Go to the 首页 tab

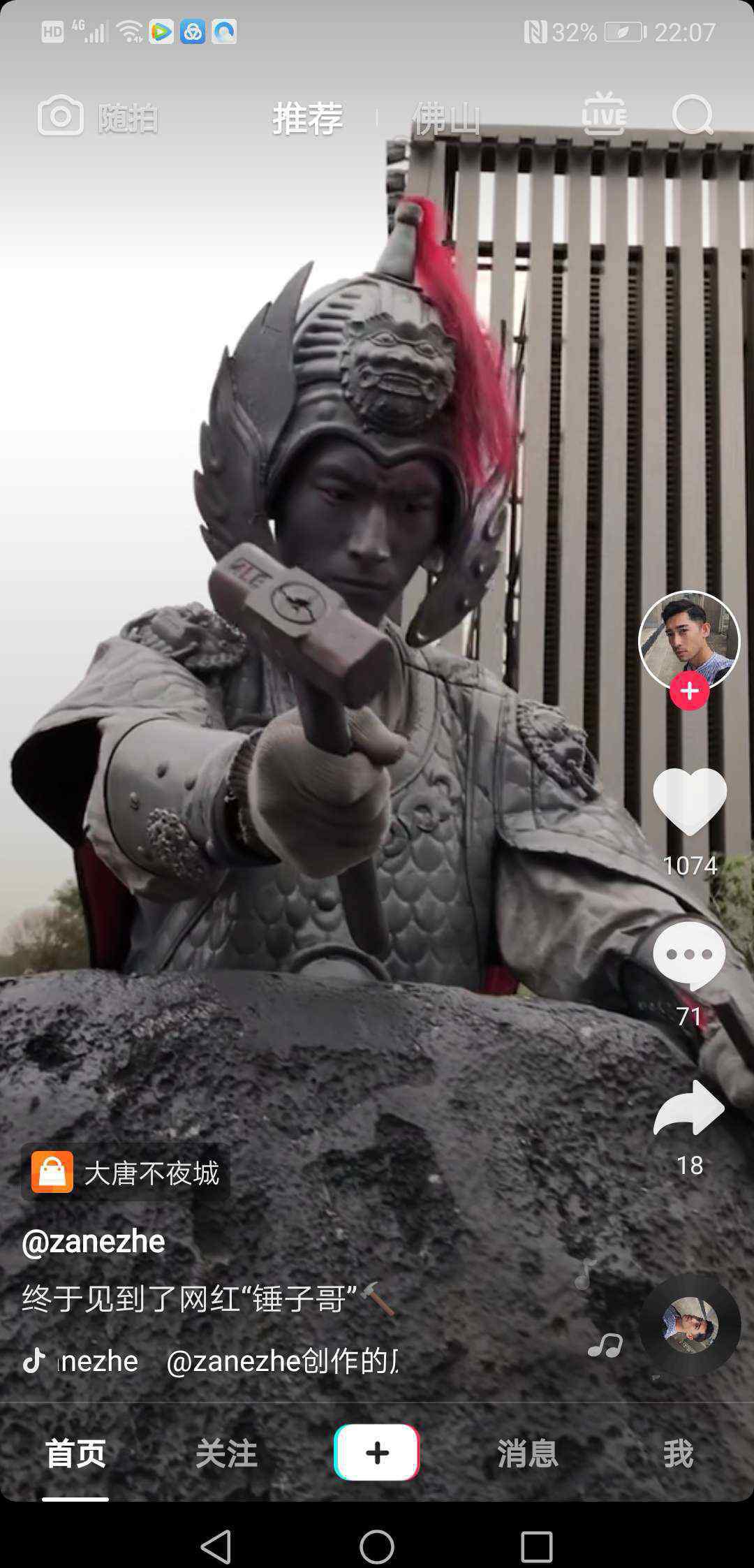[x=75, y=1453]
